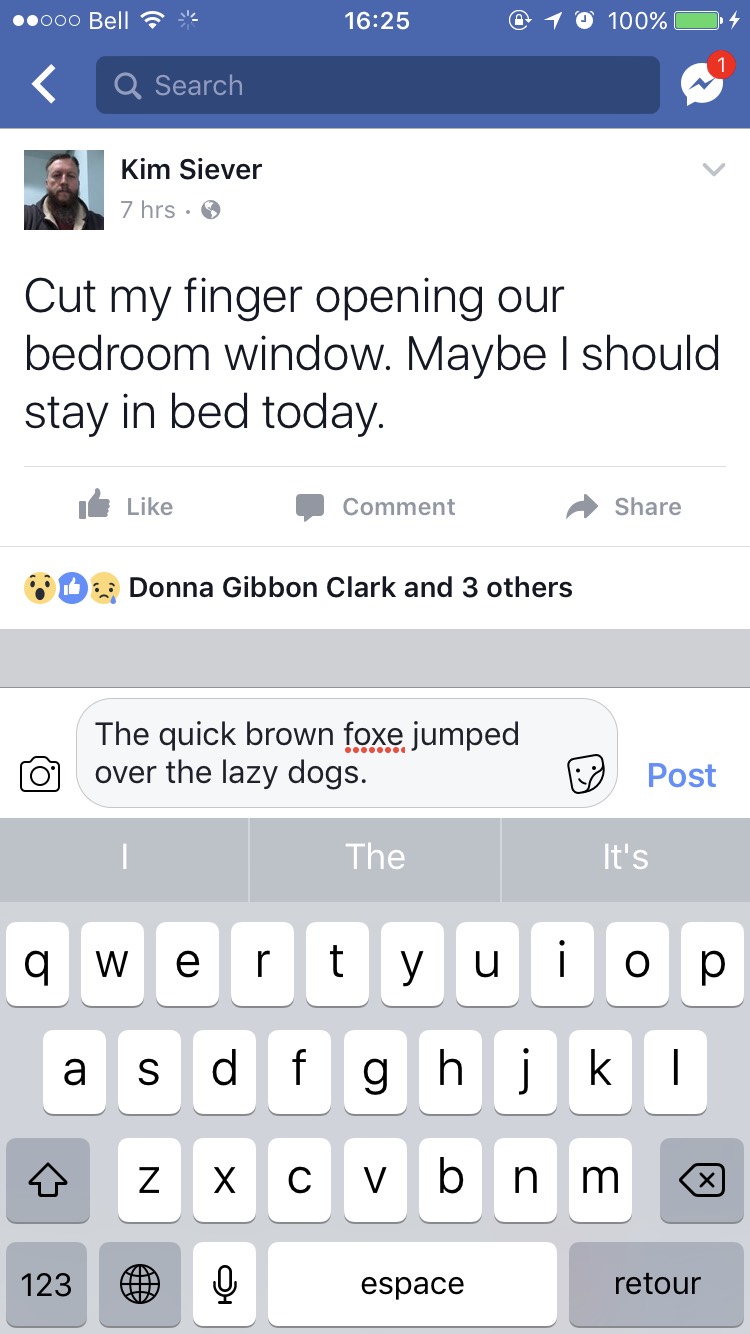Attach a photo with the camera icon

(40, 775)
